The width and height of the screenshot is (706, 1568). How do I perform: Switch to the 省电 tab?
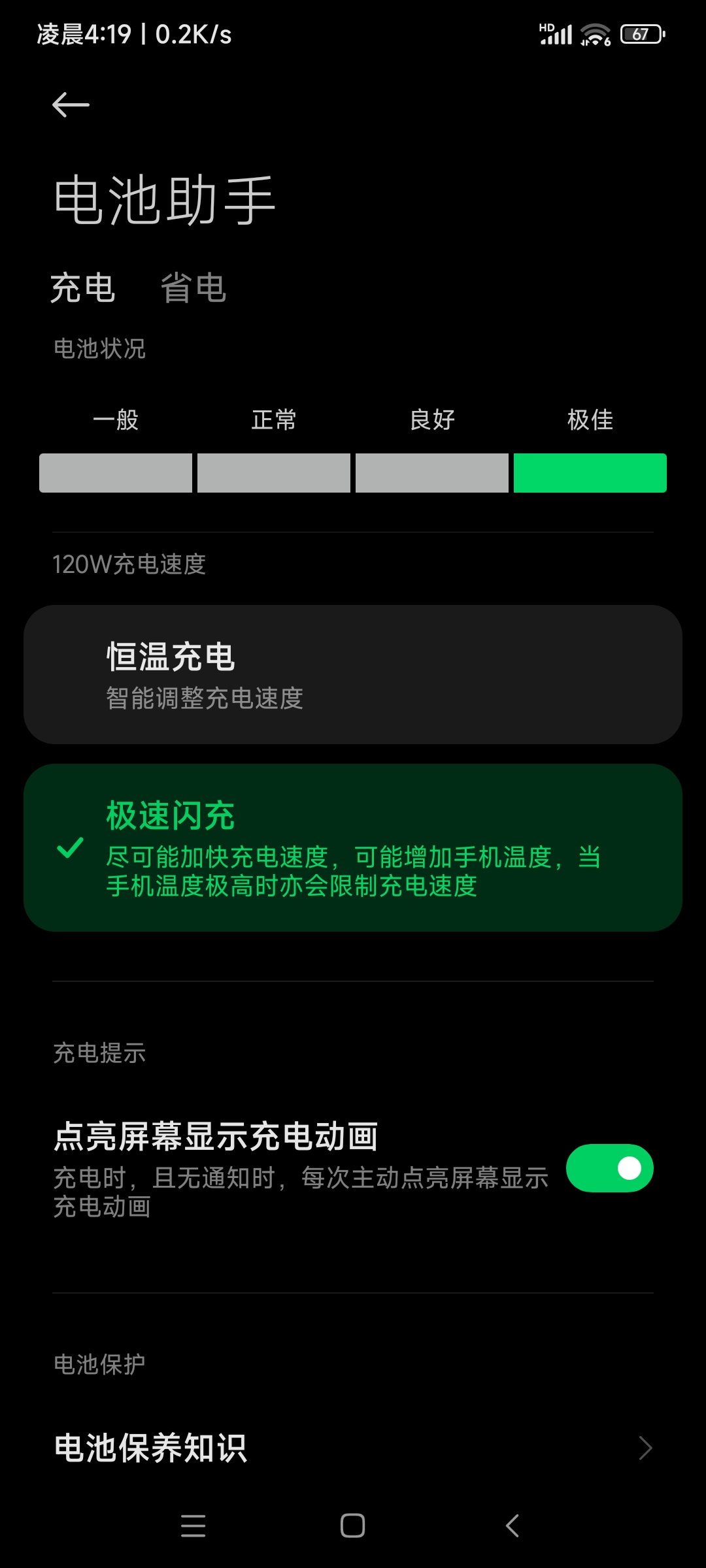(193, 288)
